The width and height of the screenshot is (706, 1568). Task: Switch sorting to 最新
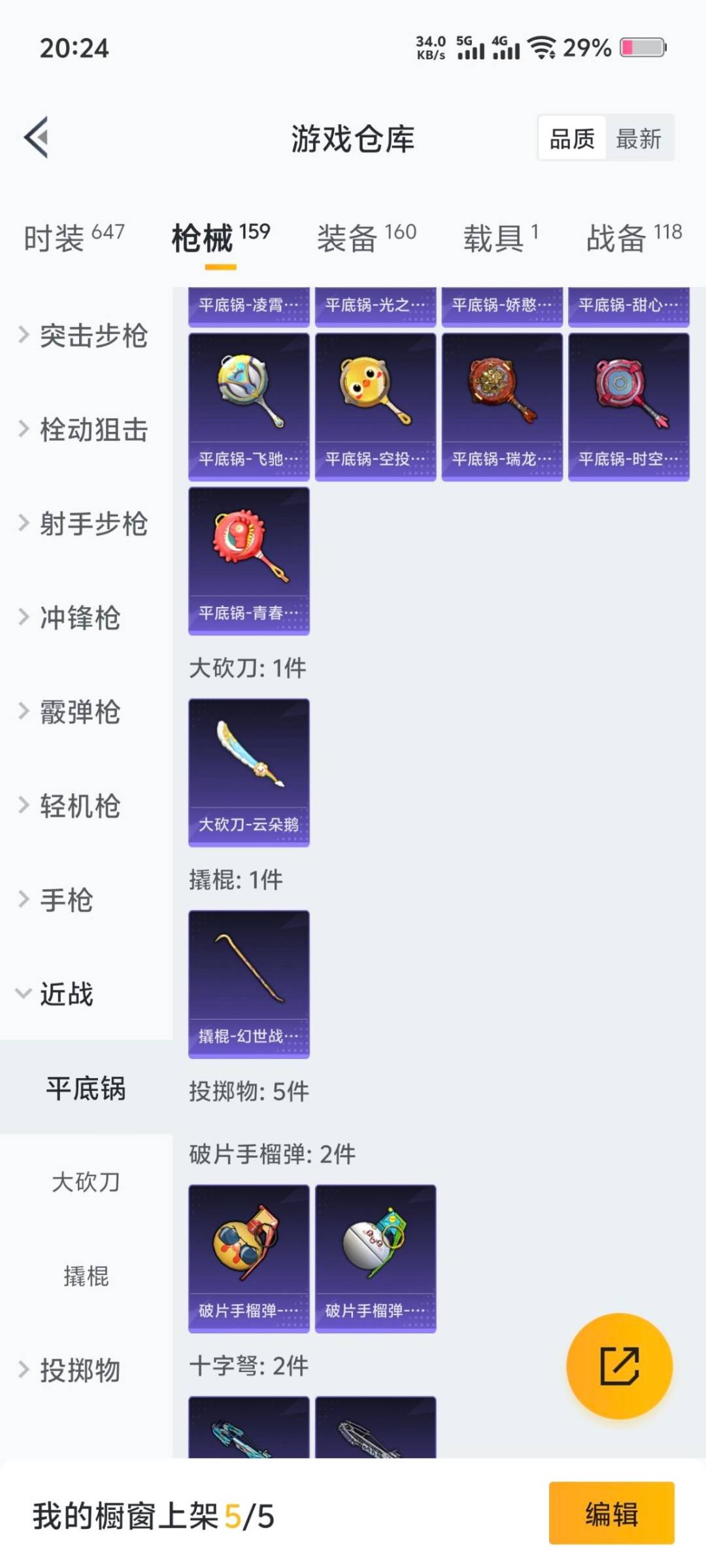click(639, 139)
